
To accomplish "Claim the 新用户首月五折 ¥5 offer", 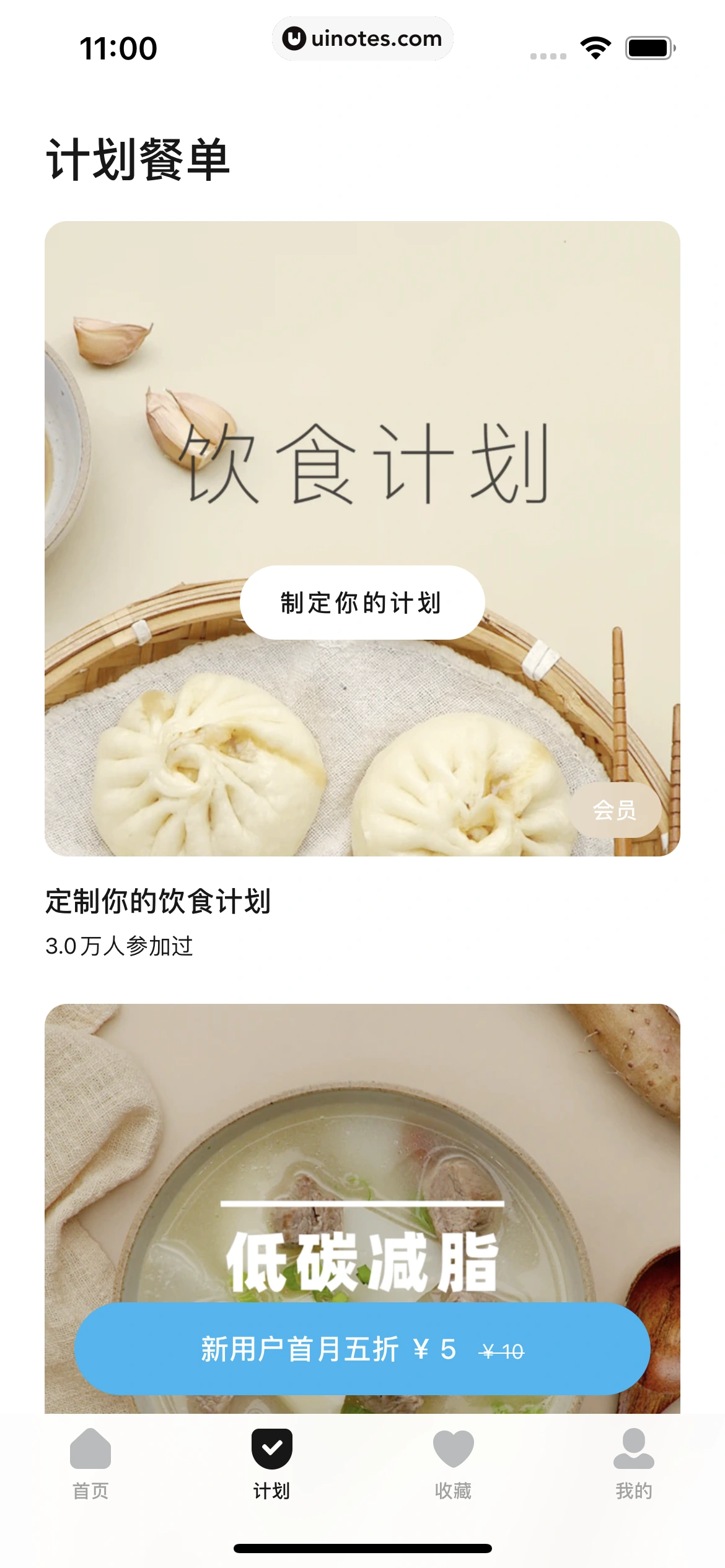I will click(x=362, y=1349).
